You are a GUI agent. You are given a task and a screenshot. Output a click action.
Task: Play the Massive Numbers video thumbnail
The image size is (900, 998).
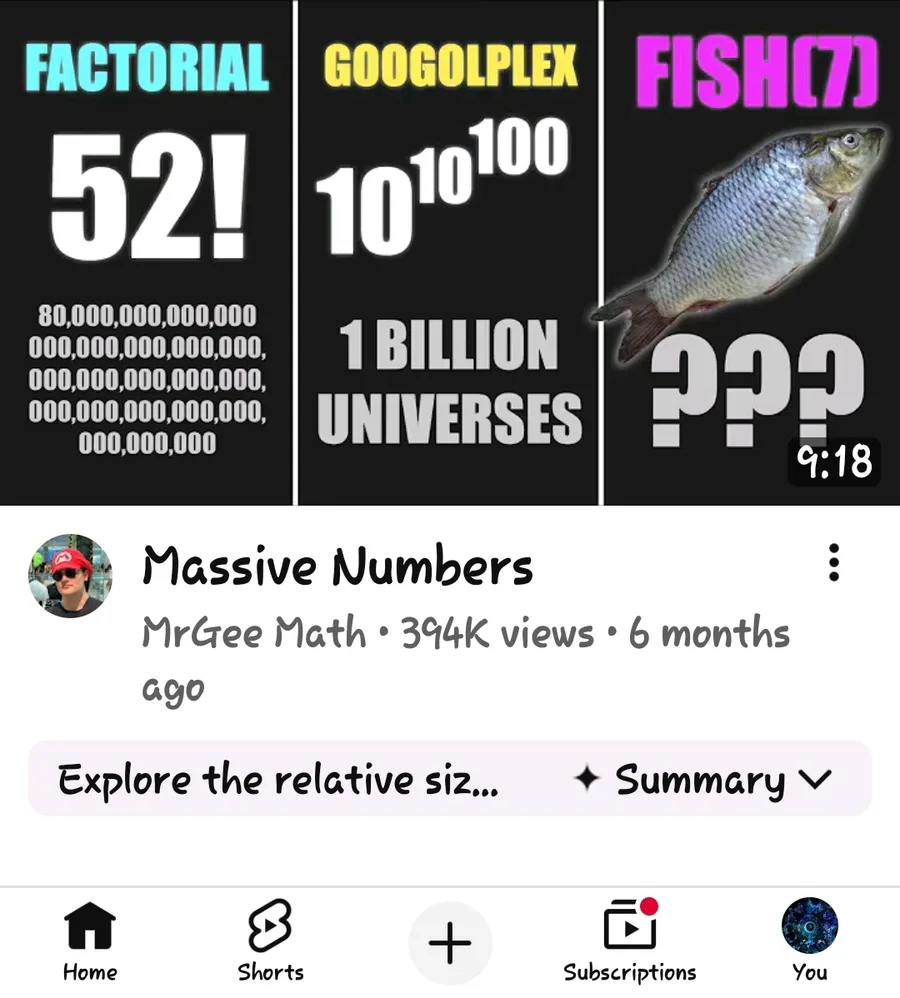point(450,252)
